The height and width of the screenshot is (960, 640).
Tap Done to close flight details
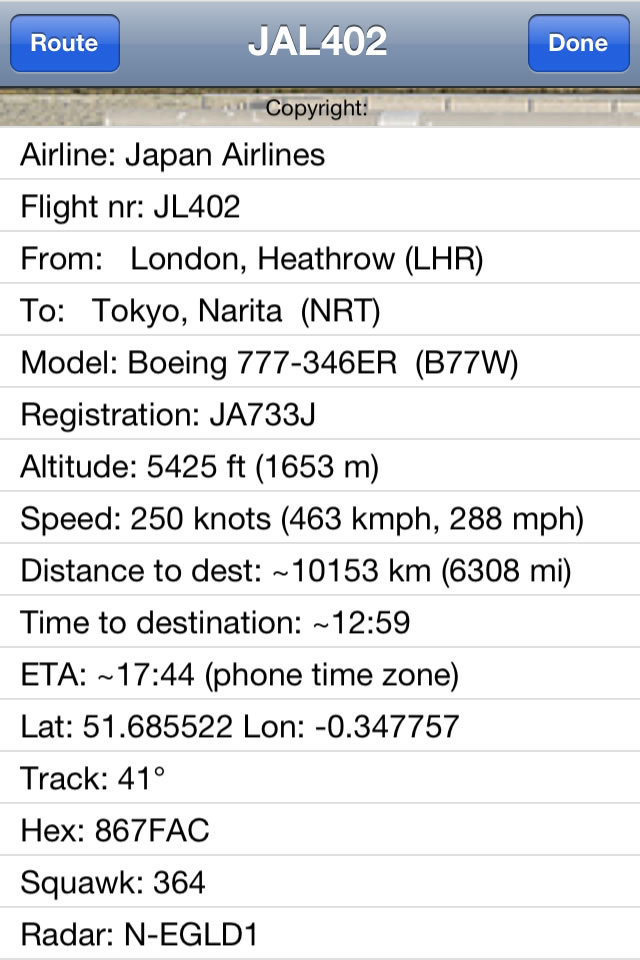pyautogui.click(x=577, y=43)
